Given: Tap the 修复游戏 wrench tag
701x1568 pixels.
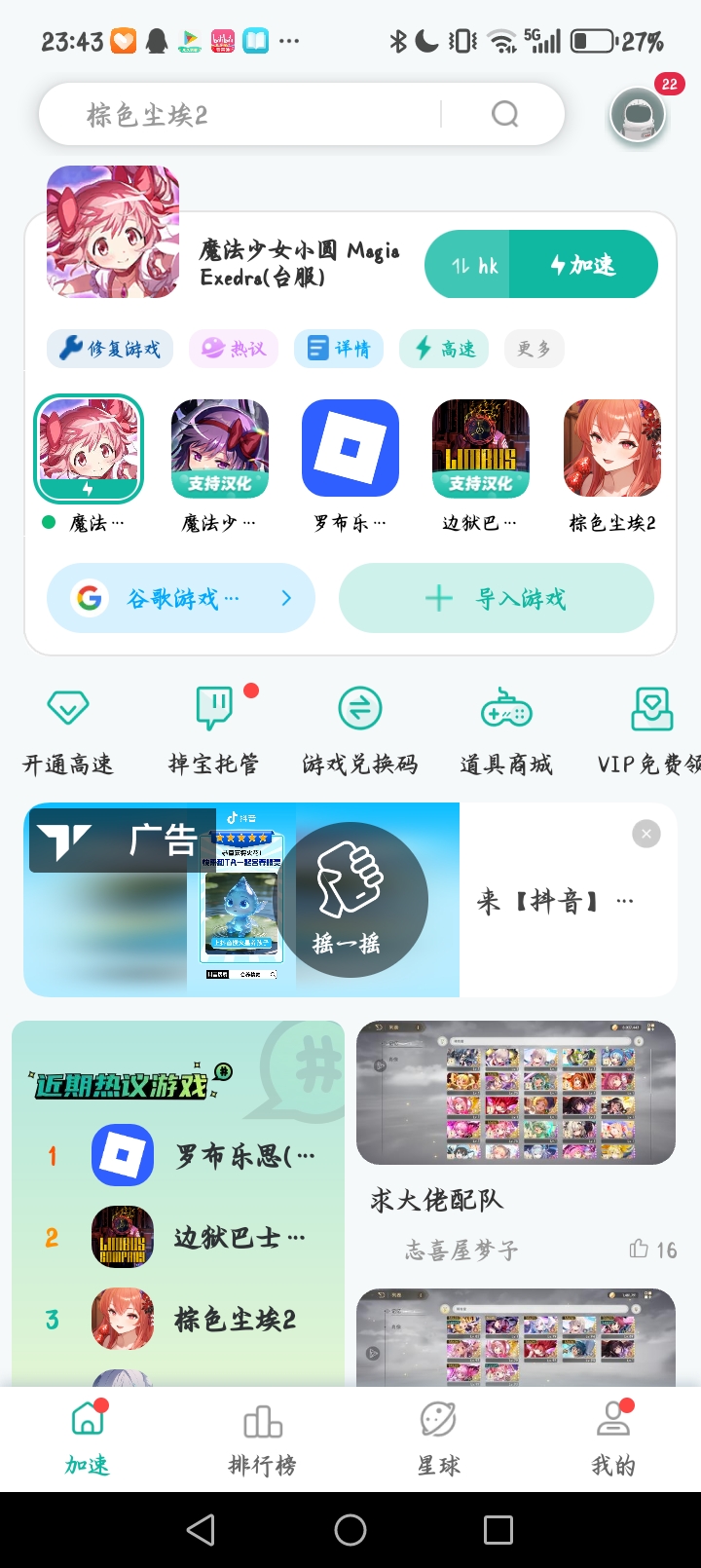Looking at the screenshot, I should tap(109, 348).
